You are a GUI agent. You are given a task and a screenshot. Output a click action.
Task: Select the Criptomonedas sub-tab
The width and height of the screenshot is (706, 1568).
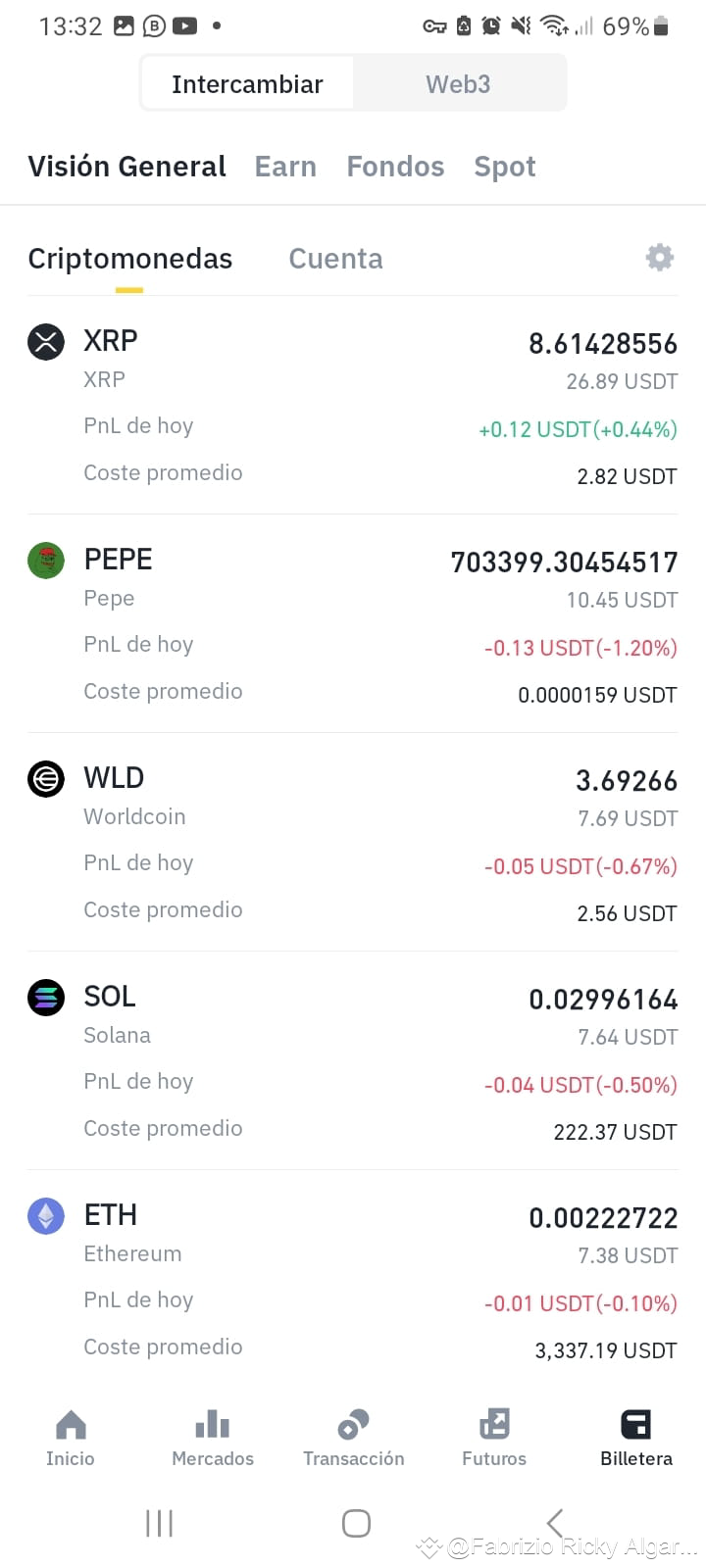click(x=130, y=259)
